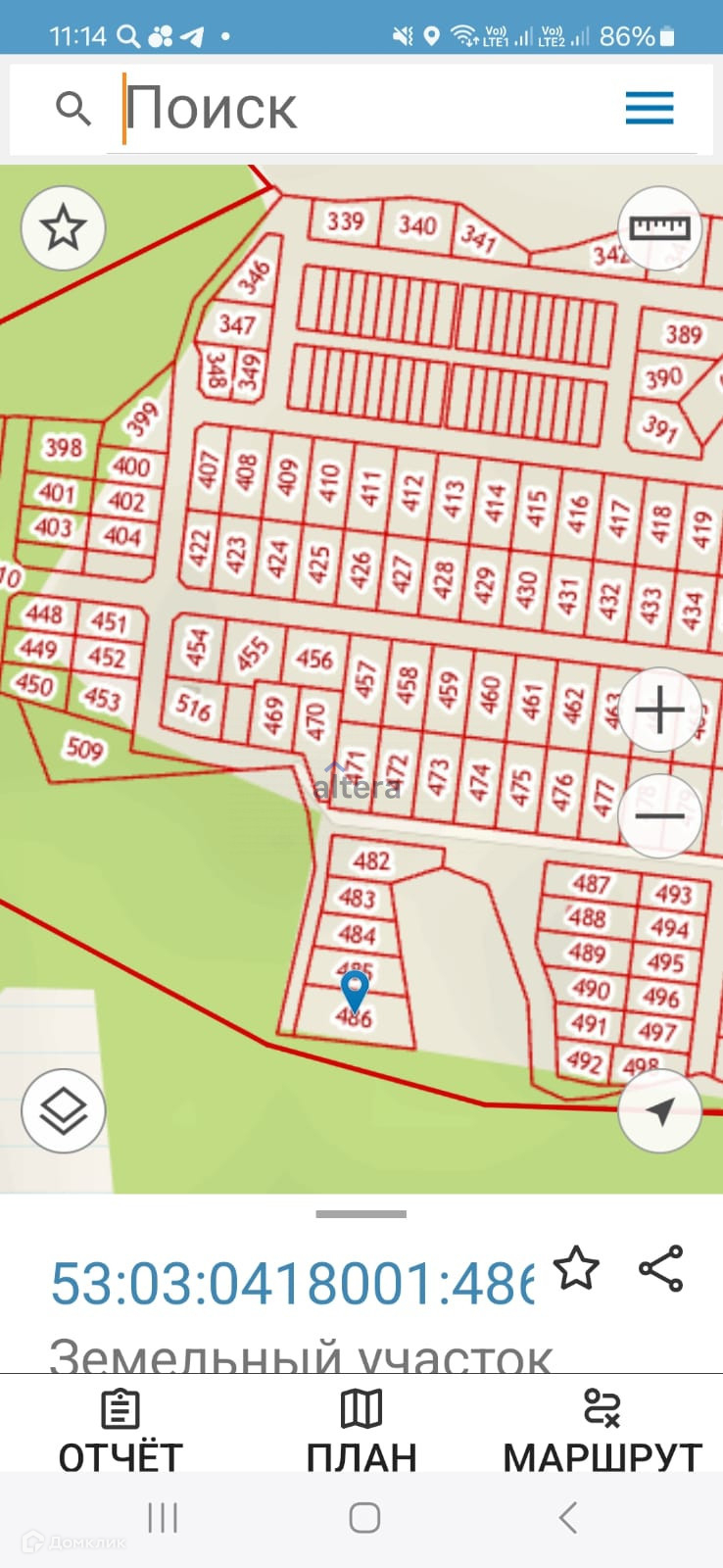Open the map layers selector
Screen dimensions: 723x1568
(x=63, y=1110)
